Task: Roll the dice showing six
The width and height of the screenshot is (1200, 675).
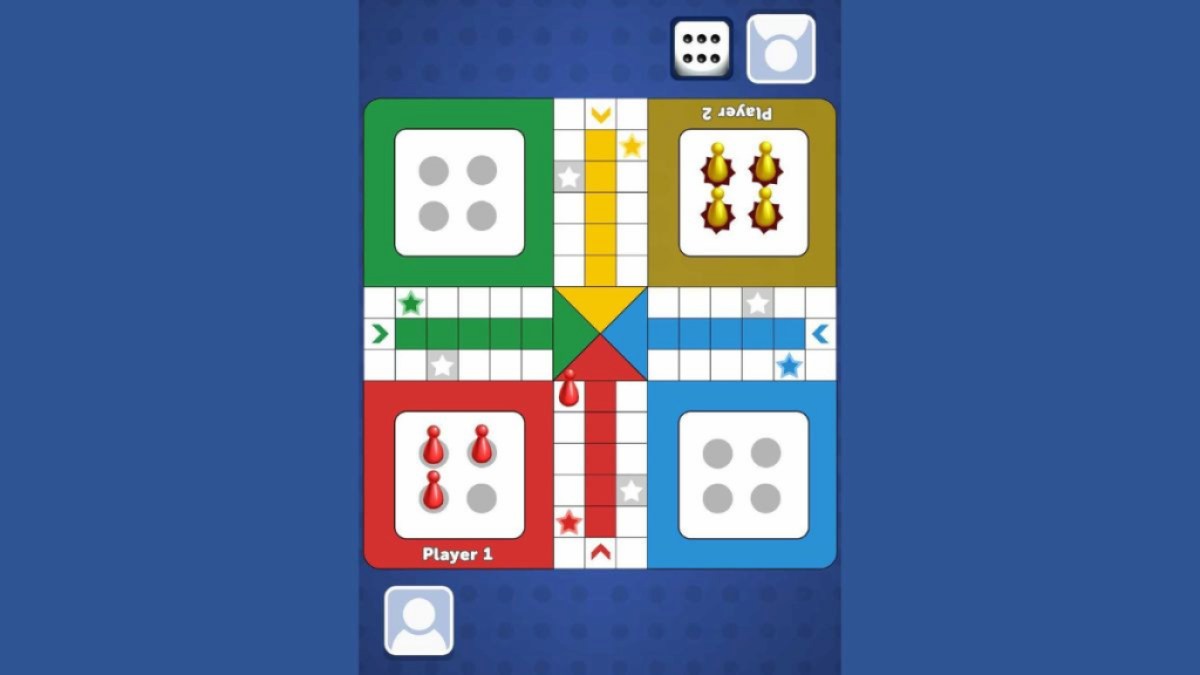Action: (x=701, y=49)
